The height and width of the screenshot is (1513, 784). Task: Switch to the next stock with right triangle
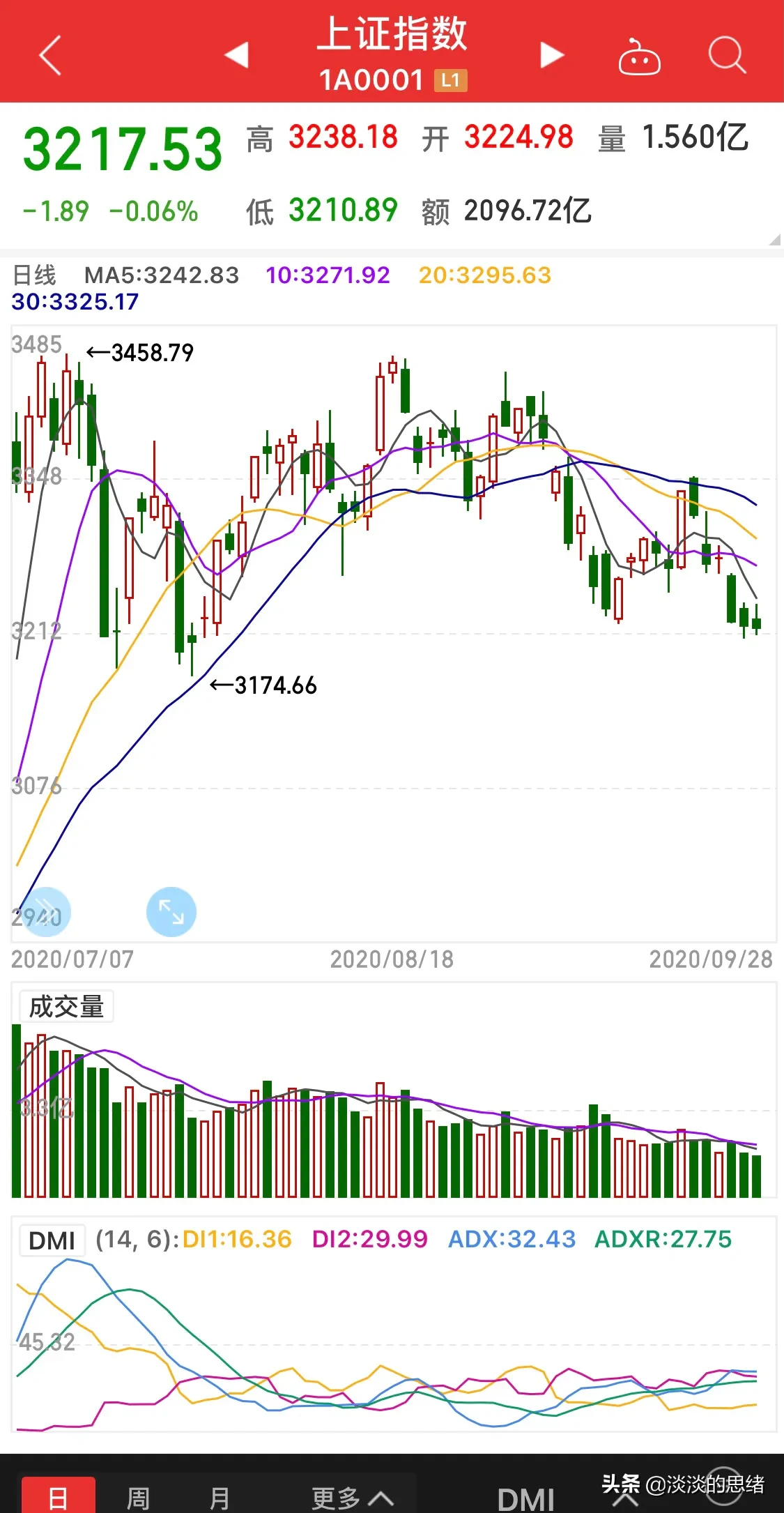(551, 55)
